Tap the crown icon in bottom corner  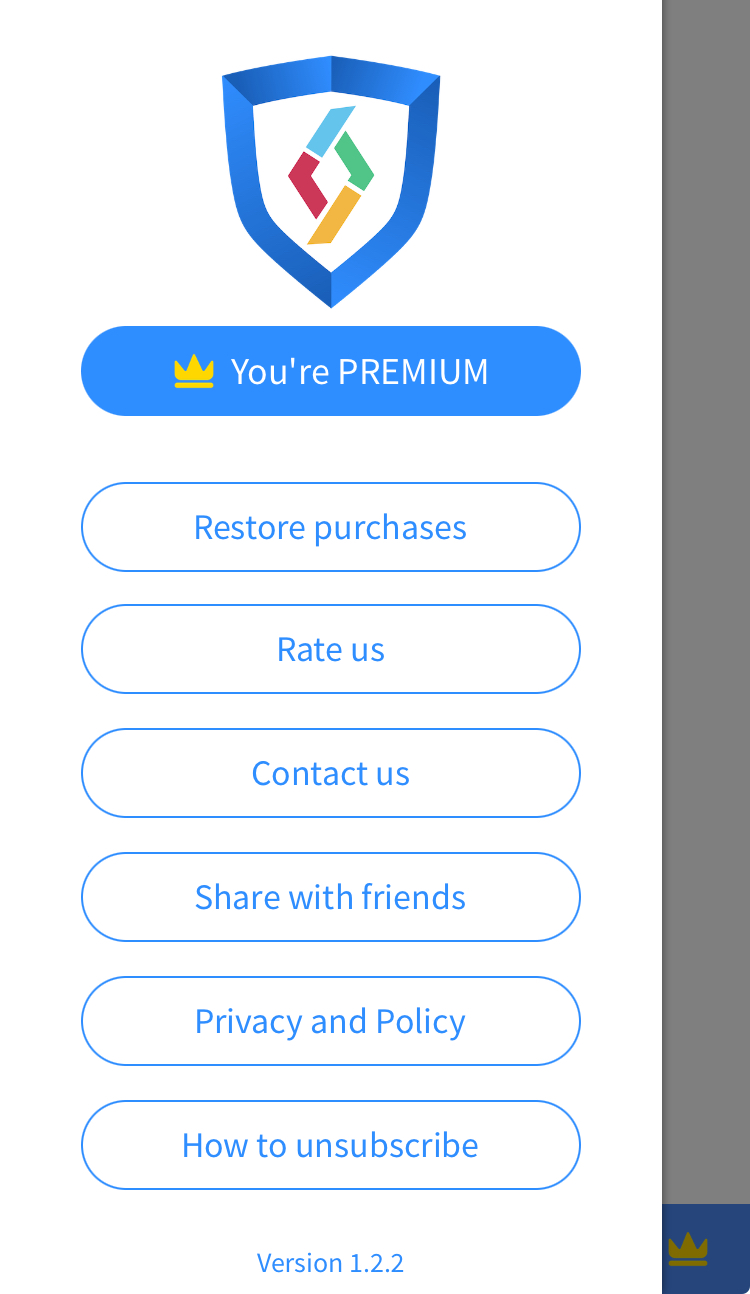tap(686, 1248)
